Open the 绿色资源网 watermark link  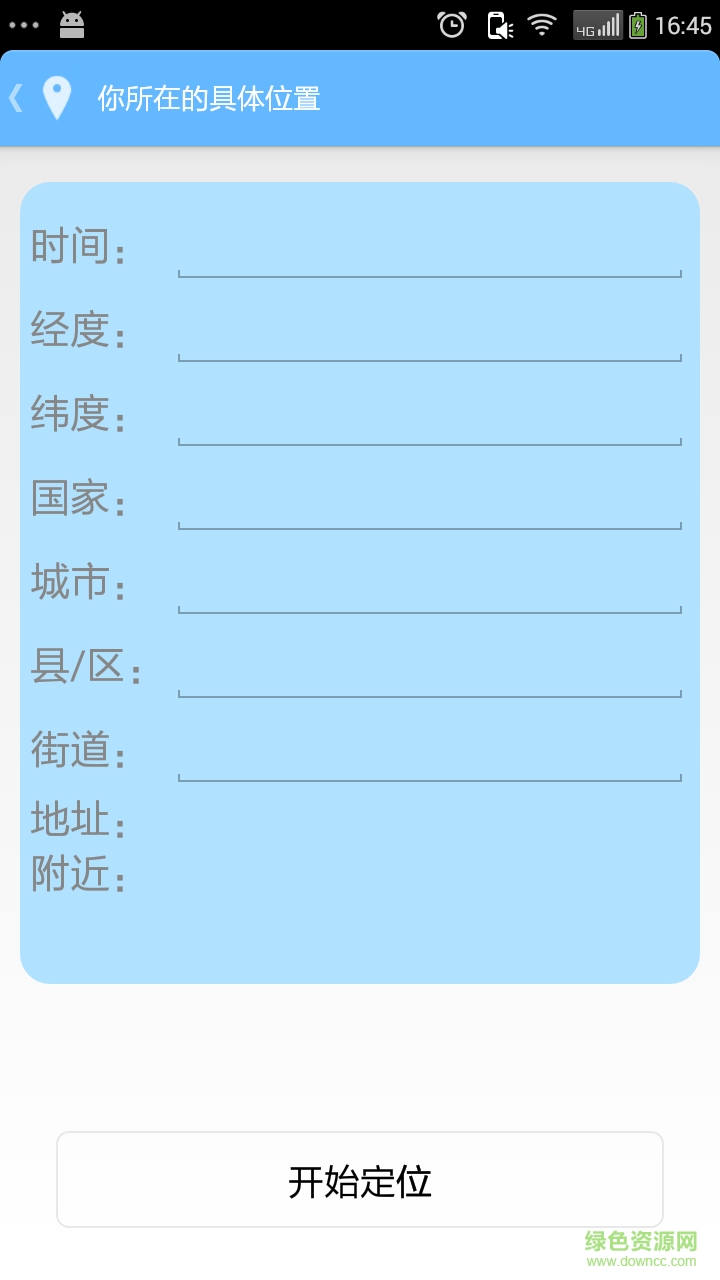(x=643, y=1243)
